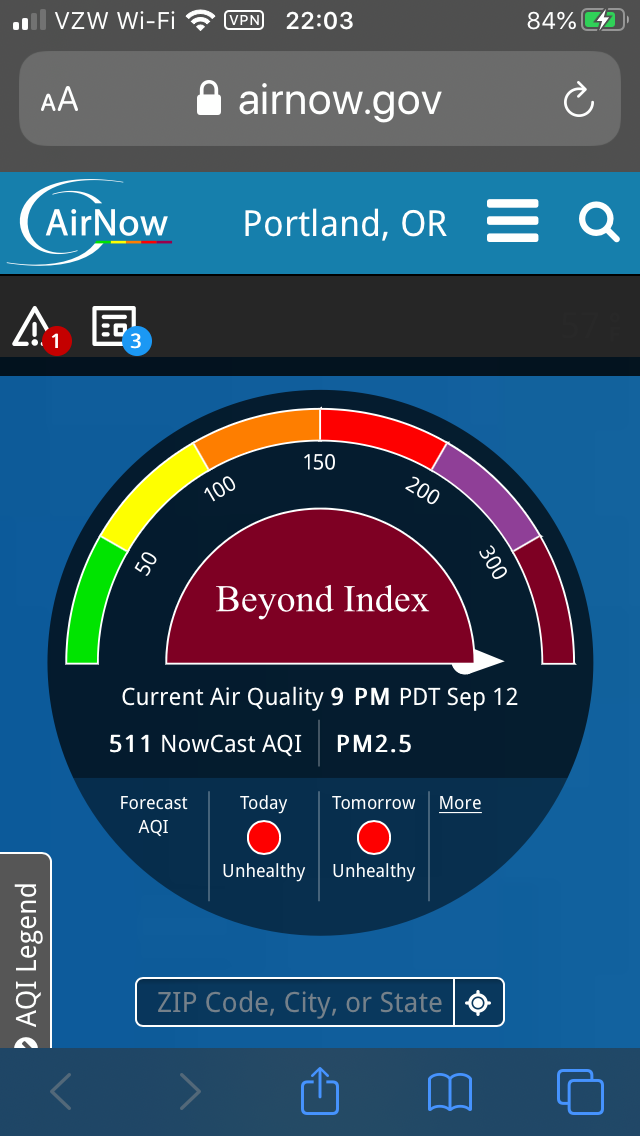Viewport: 640px width, 1136px height.
Task: Go to the AirNow home logo
Action: [x=96, y=221]
